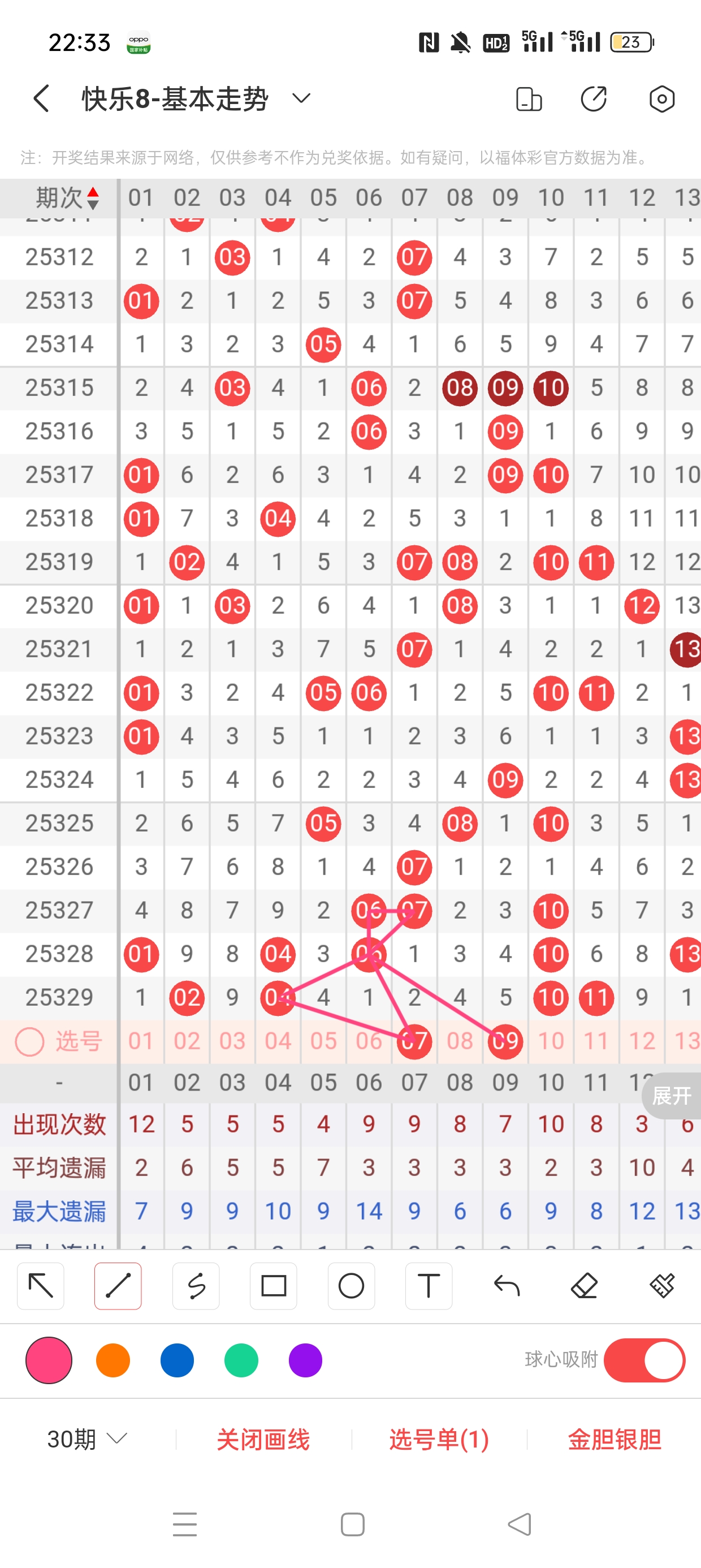Pick the blue line color
701x1568 pixels.
pos(177,1360)
